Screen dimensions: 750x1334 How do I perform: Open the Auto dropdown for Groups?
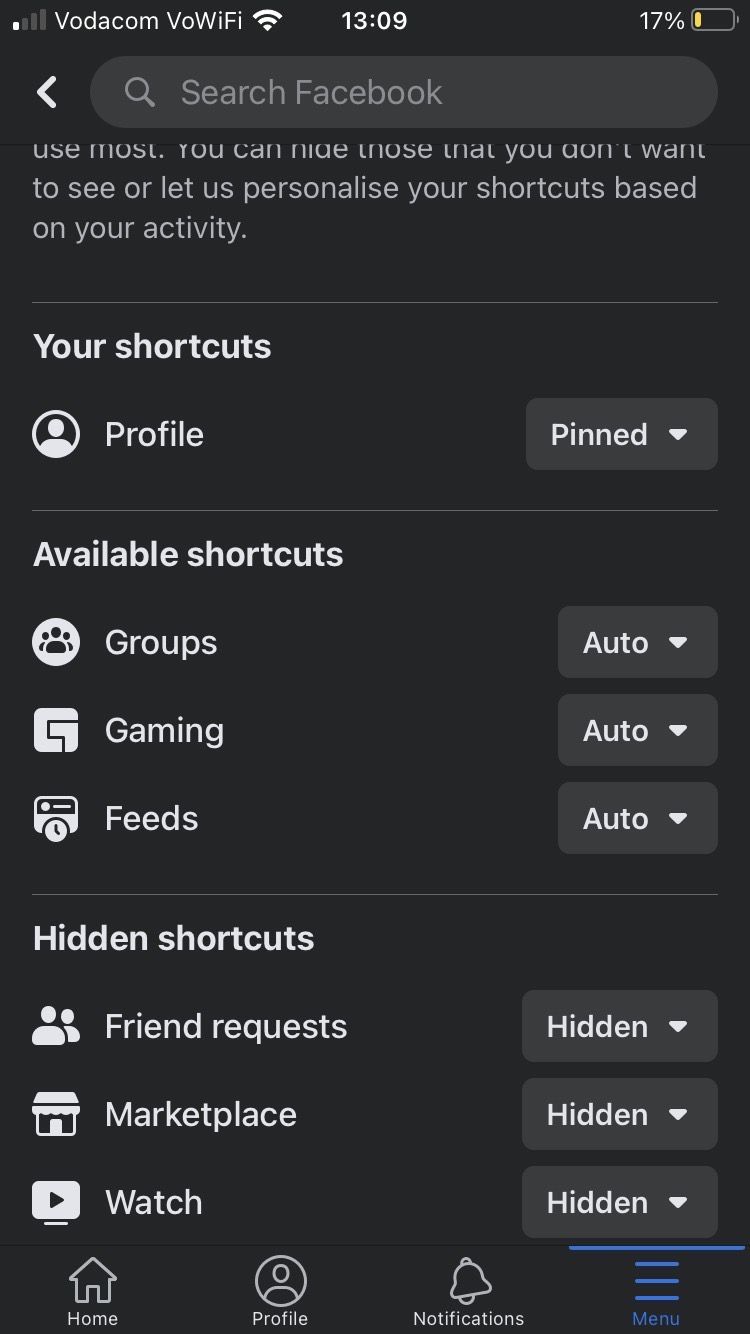click(x=637, y=642)
